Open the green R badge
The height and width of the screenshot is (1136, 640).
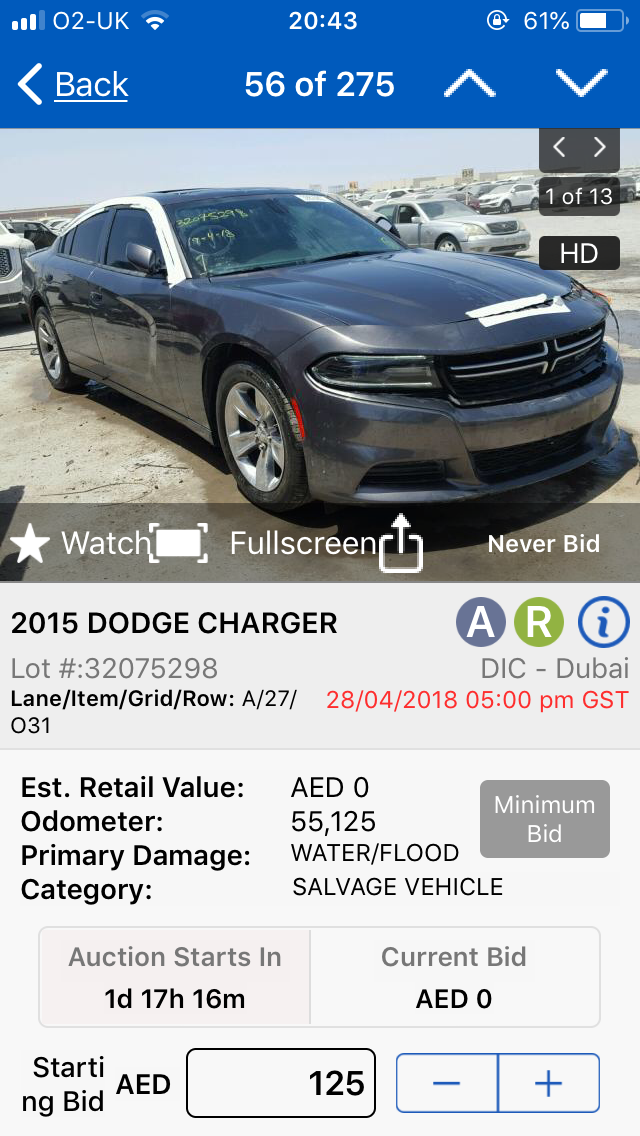point(539,622)
